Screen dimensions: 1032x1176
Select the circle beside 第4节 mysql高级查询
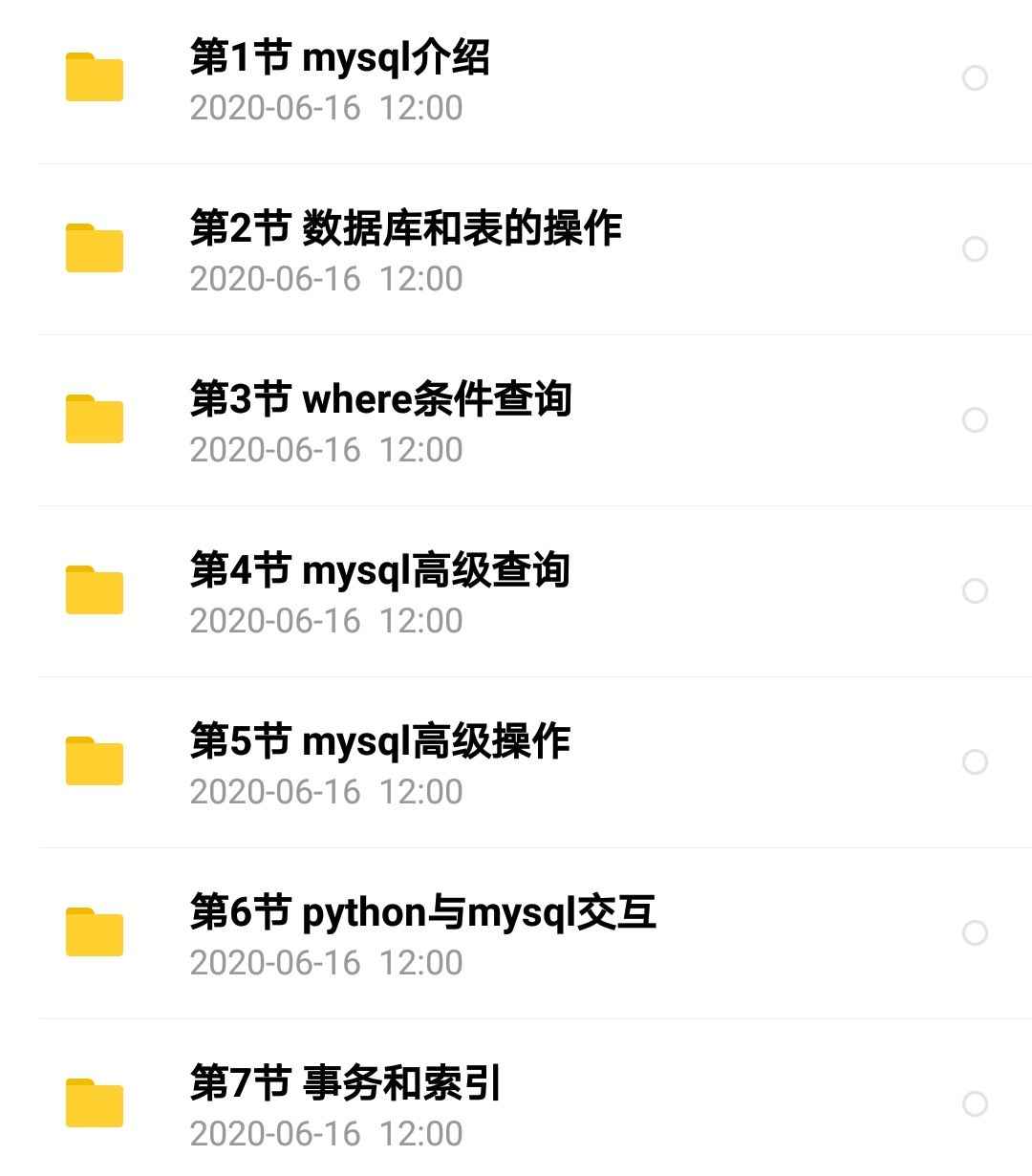click(975, 590)
